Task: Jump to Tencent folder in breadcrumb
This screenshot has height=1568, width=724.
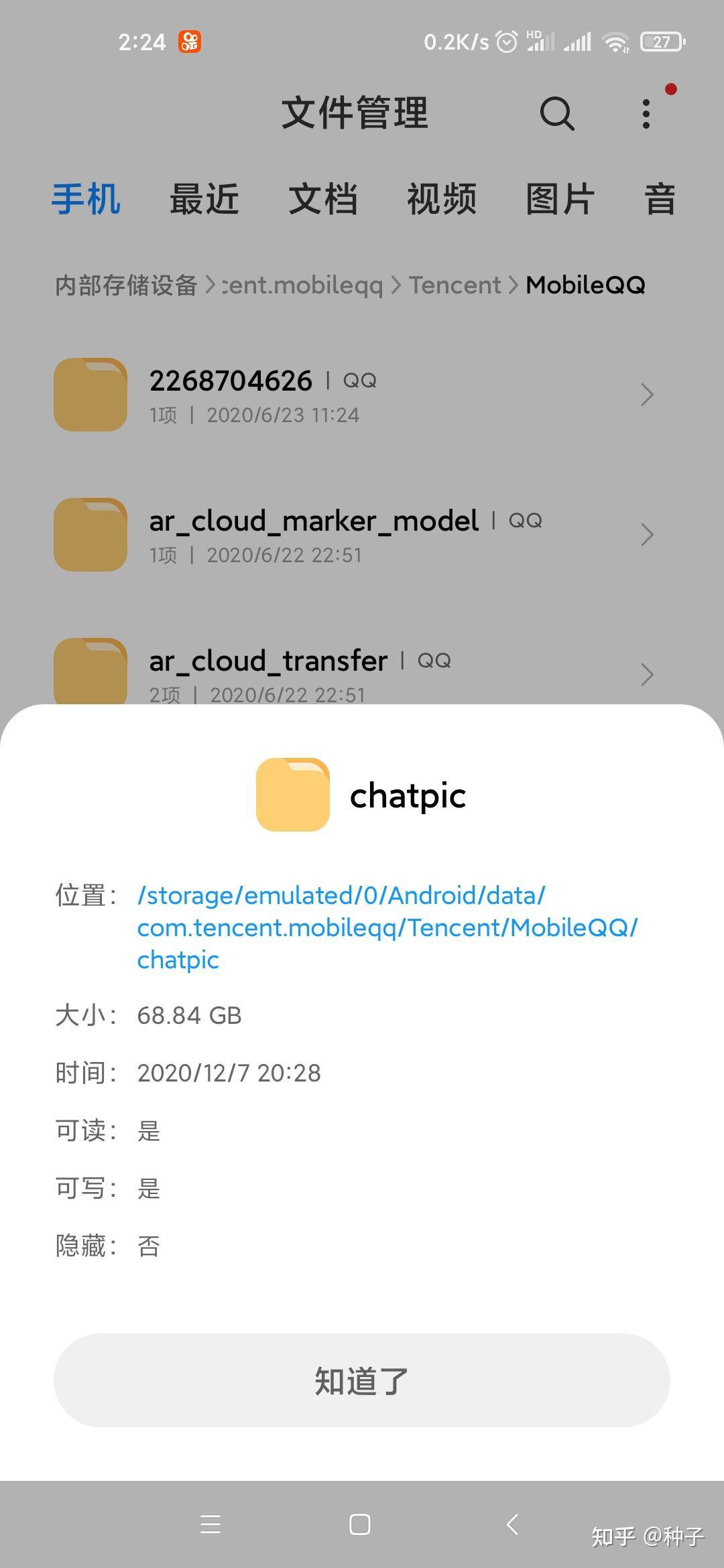Action: tap(455, 285)
